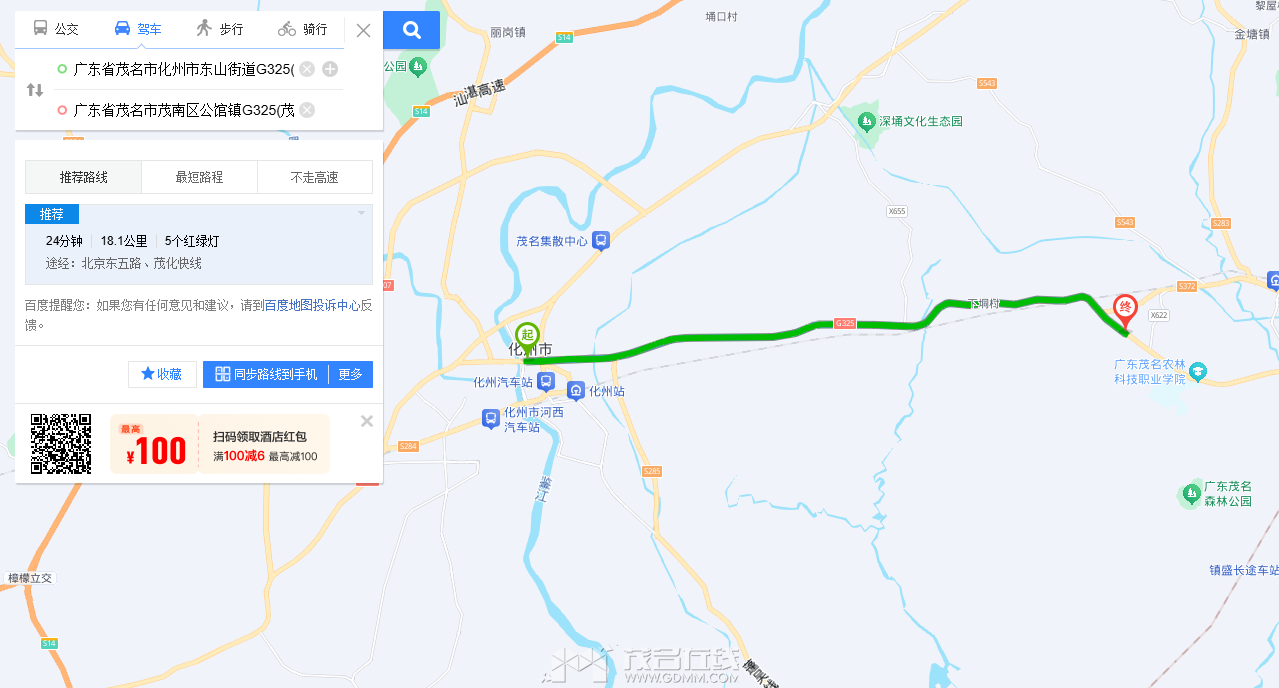Swap start and destination points
The height and width of the screenshot is (688, 1279).
tap(35, 90)
